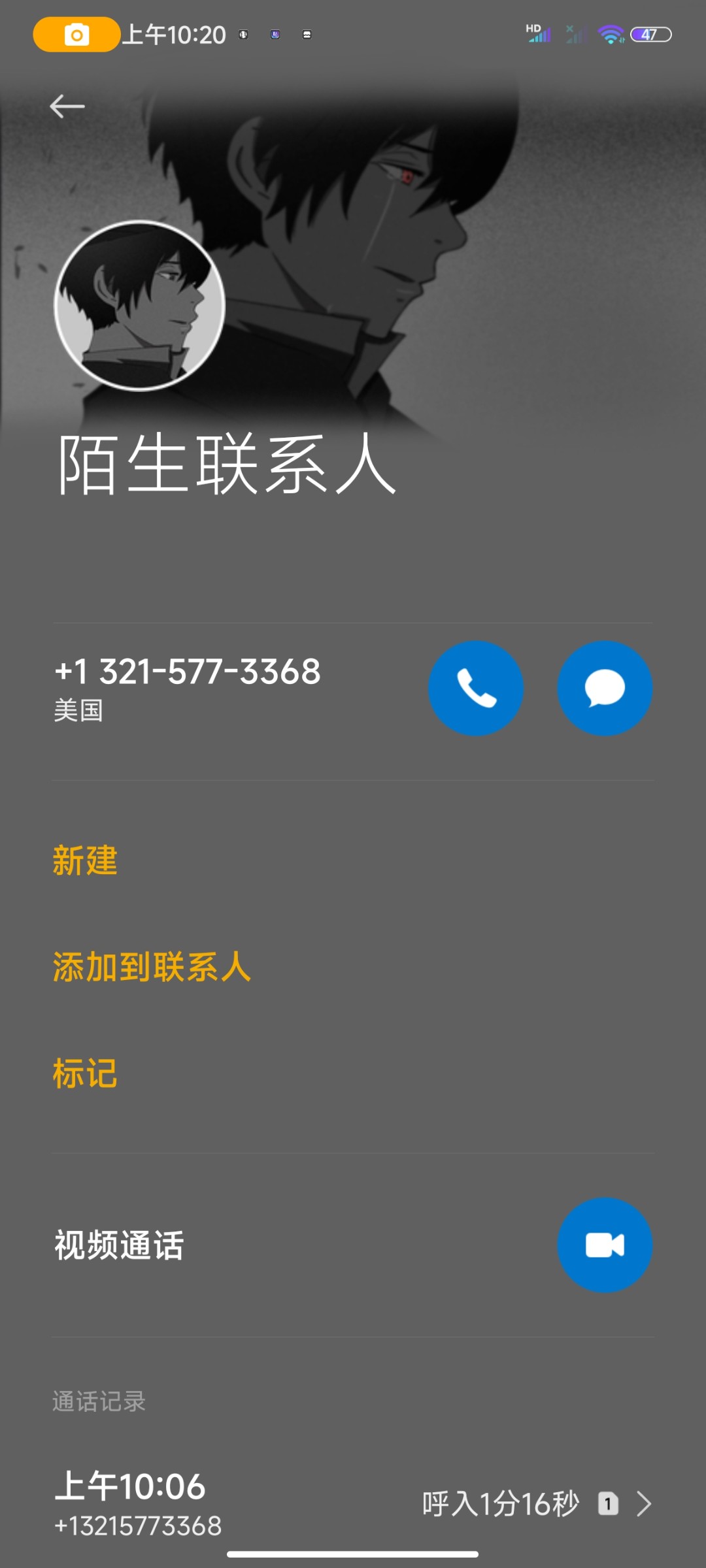This screenshot has width=706, height=1568.
Task: Call +1 321-577-3368 with the phone button
Action: pyautogui.click(x=475, y=688)
